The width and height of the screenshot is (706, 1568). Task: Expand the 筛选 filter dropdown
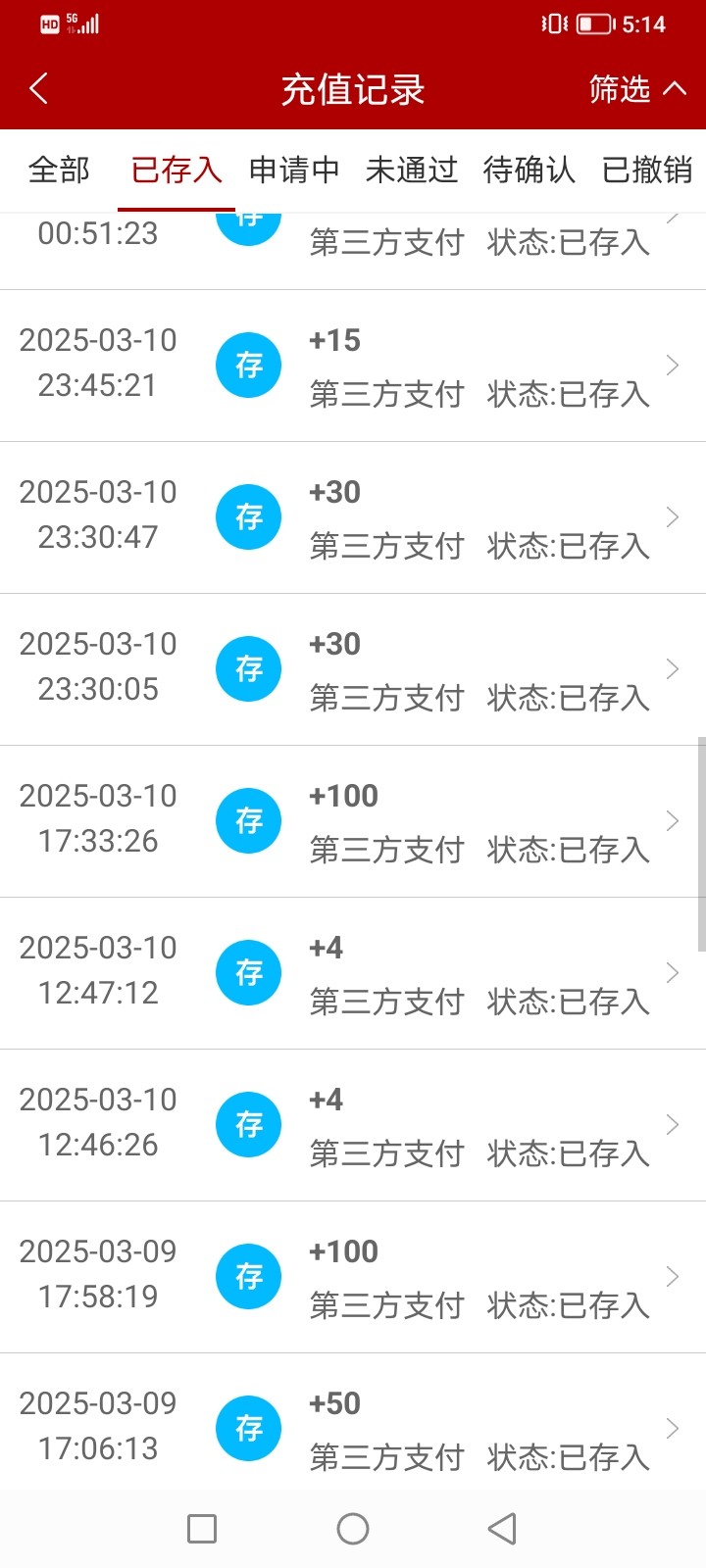click(636, 89)
